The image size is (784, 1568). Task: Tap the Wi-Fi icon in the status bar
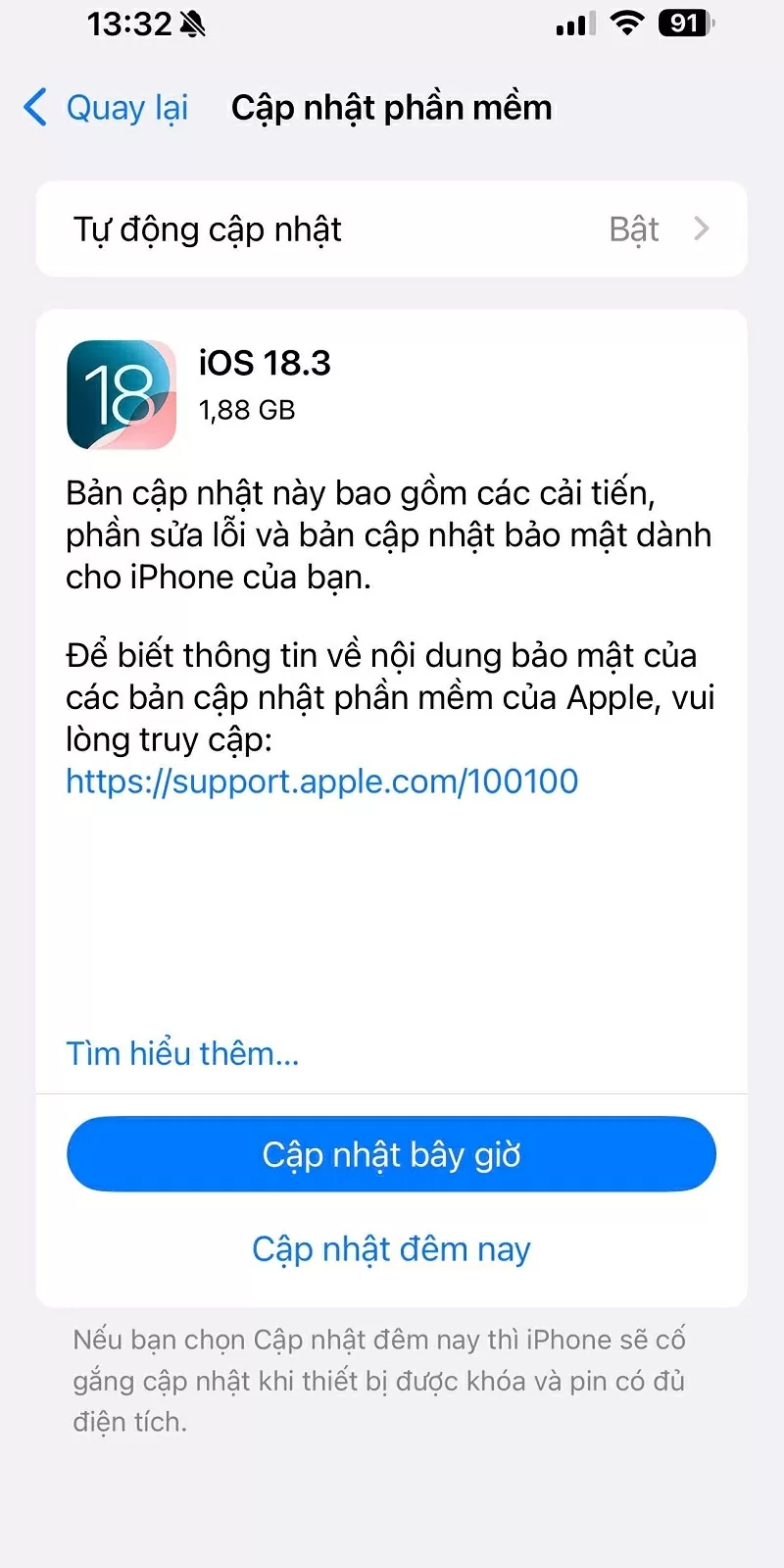click(625, 23)
